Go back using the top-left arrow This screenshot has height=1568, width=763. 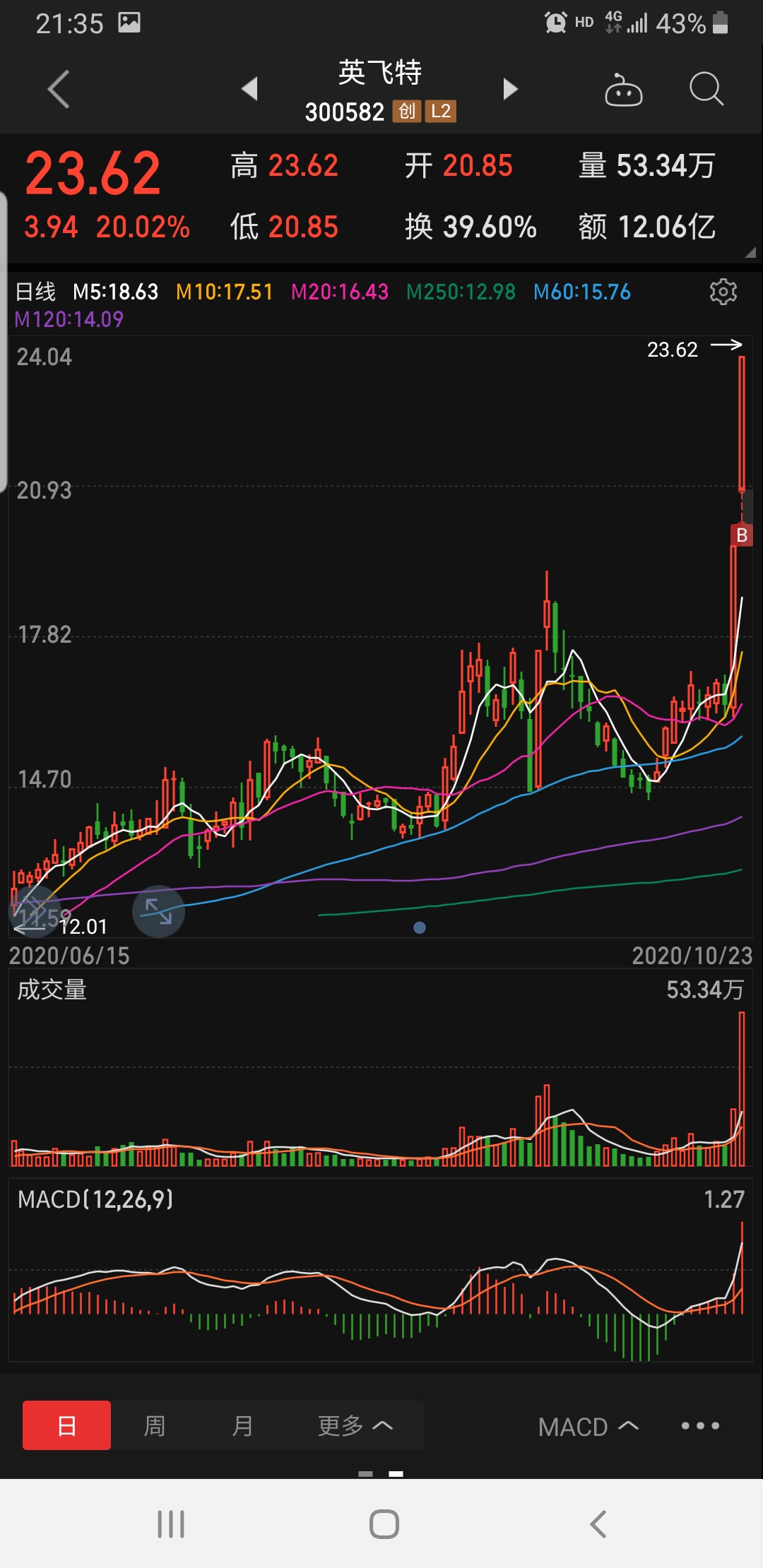59,89
